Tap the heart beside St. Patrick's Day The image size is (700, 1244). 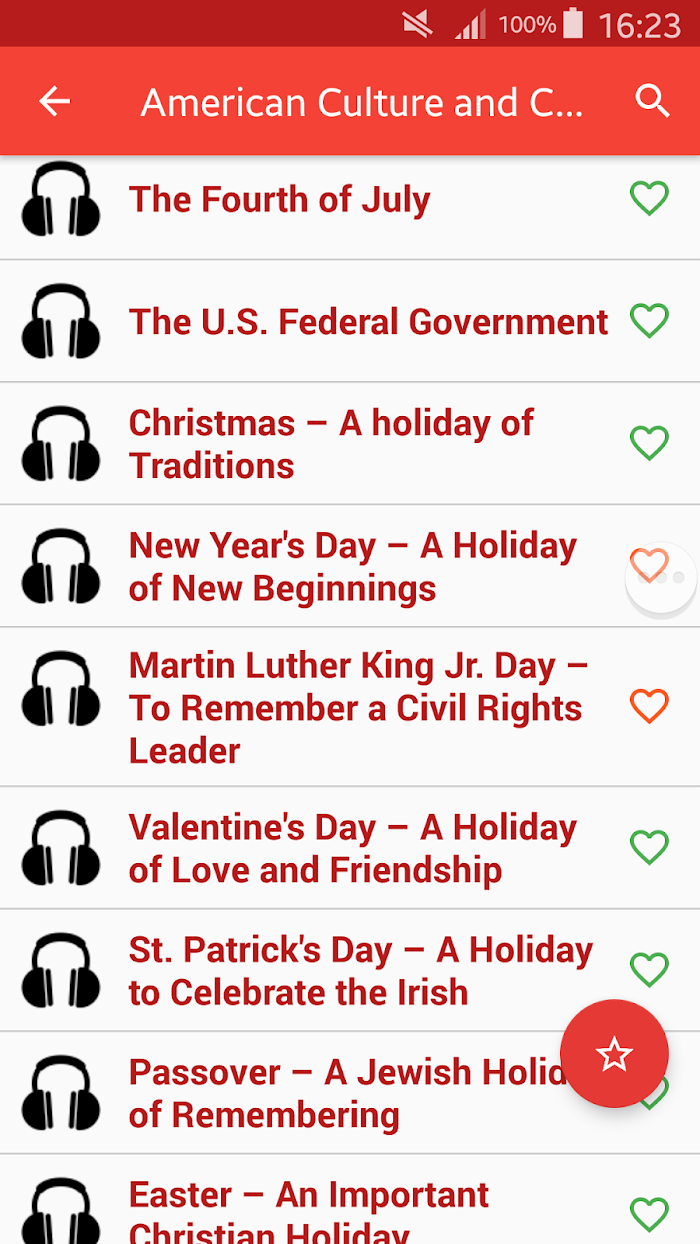click(649, 969)
